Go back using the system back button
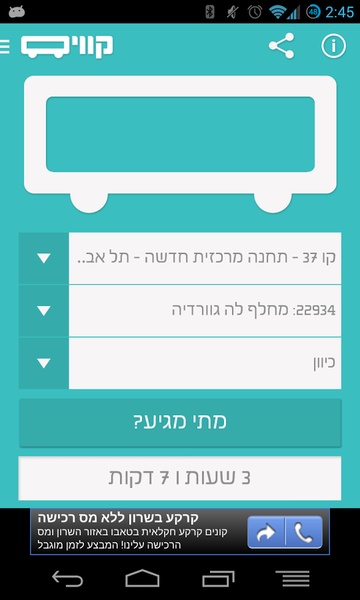The height and width of the screenshot is (600, 360). point(67,578)
